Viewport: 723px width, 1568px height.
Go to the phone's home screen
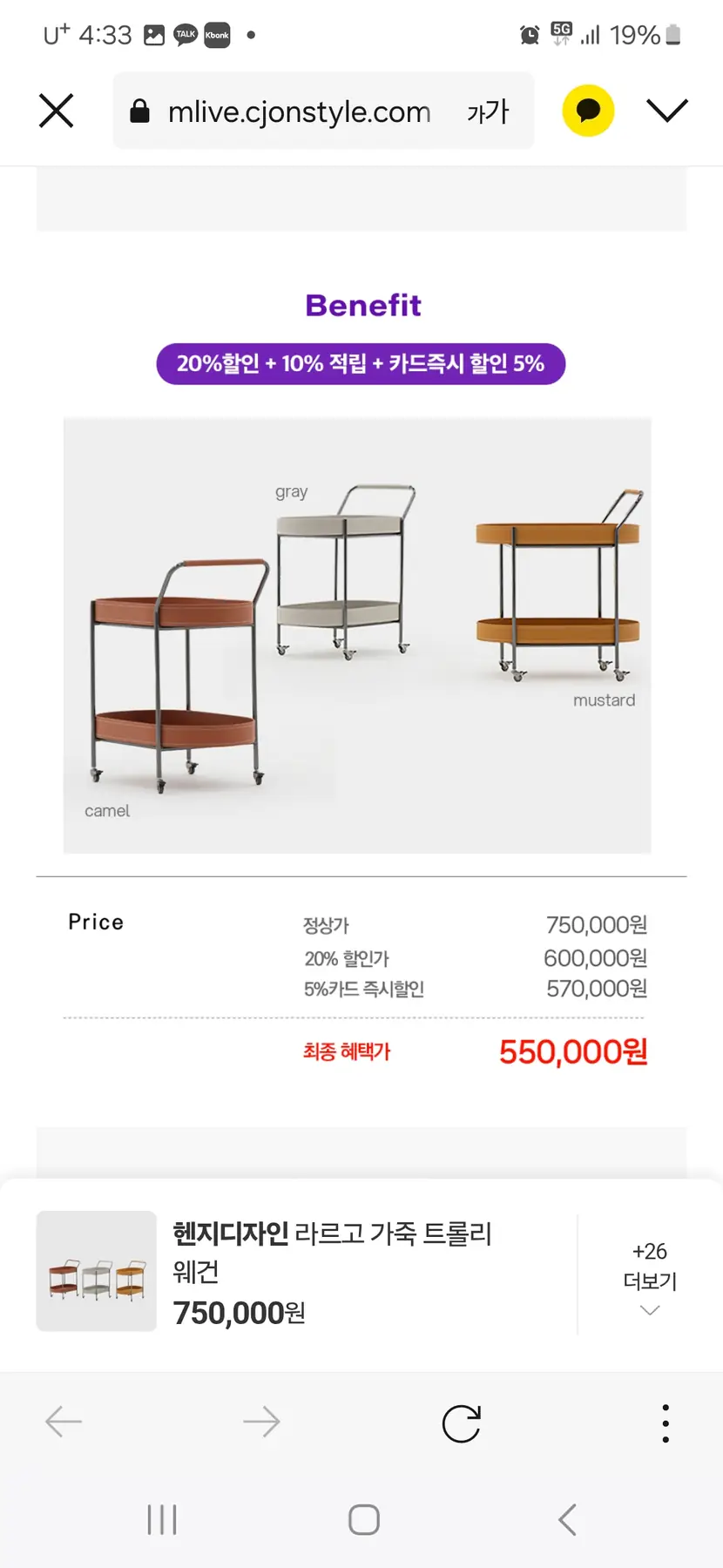click(363, 1519)
